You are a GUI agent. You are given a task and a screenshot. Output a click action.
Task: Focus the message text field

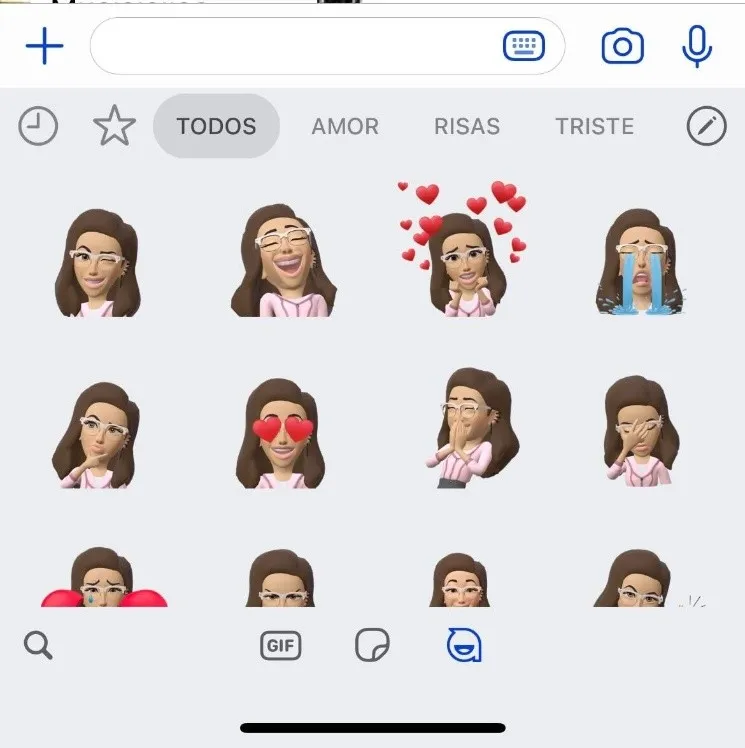[x=295, y=46]
